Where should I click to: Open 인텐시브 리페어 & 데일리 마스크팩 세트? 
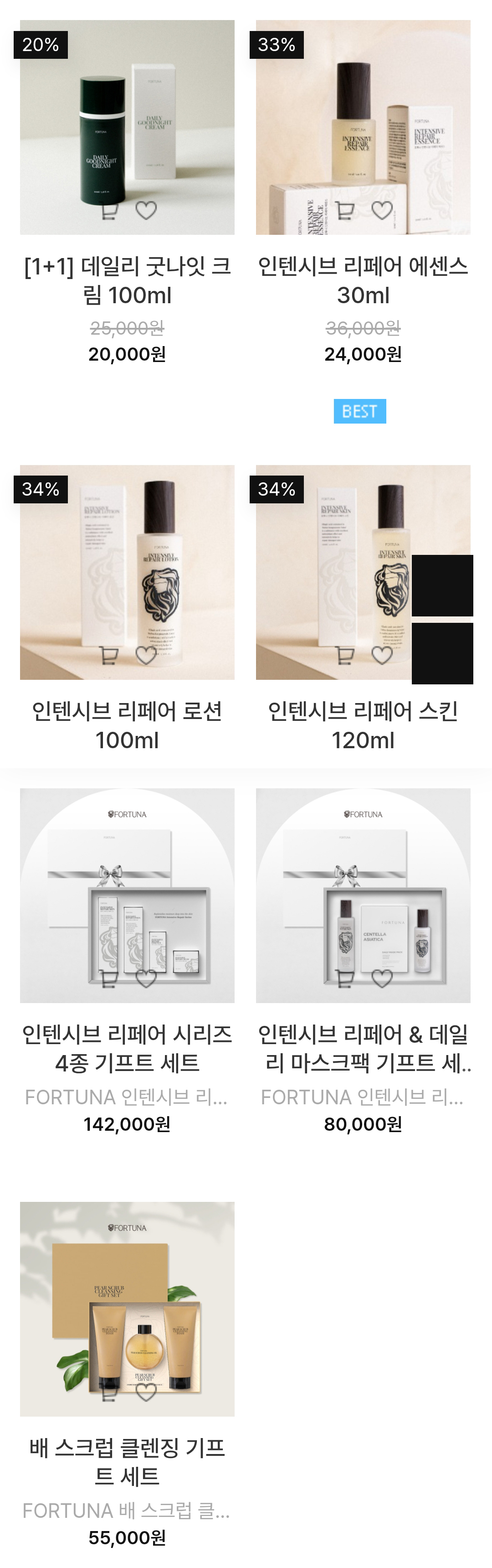(363, 1048)
